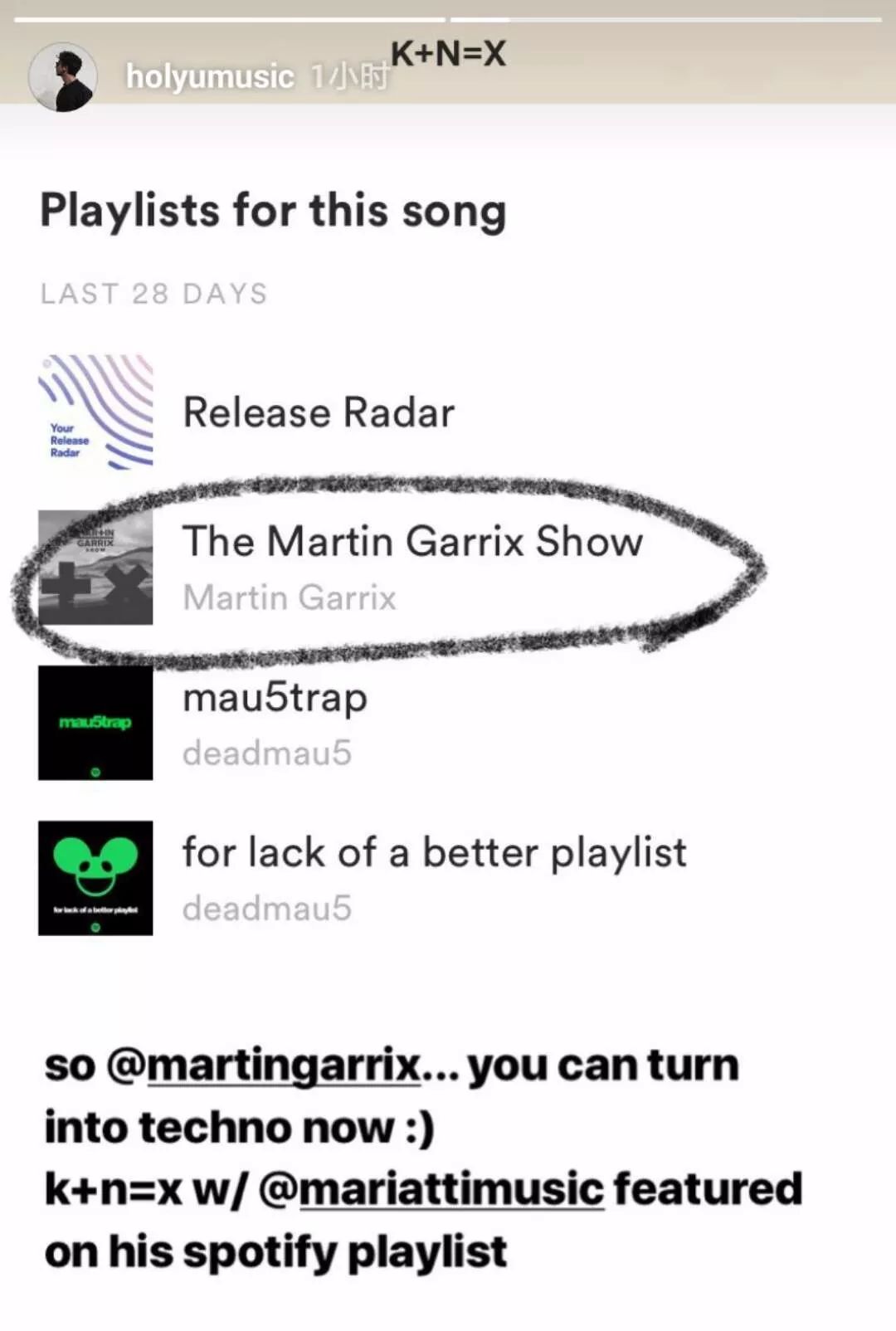The width and height of the screenshot is (896, 1331).
Task: Open holyumusic's profile from the story header
Action: pos(210,77)
